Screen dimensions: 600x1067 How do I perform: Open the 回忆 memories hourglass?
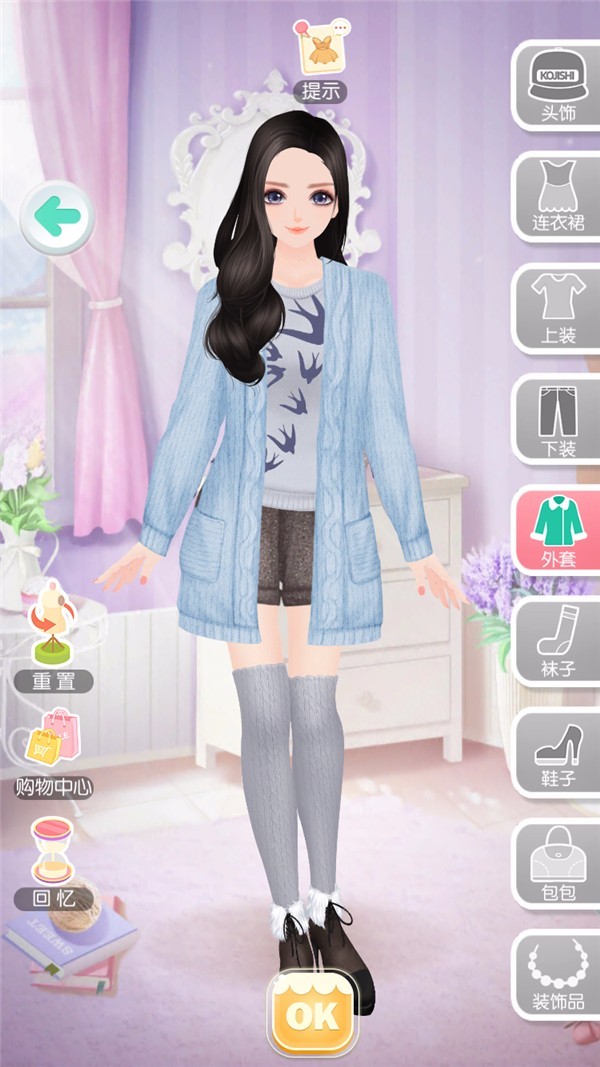point(54,862)
